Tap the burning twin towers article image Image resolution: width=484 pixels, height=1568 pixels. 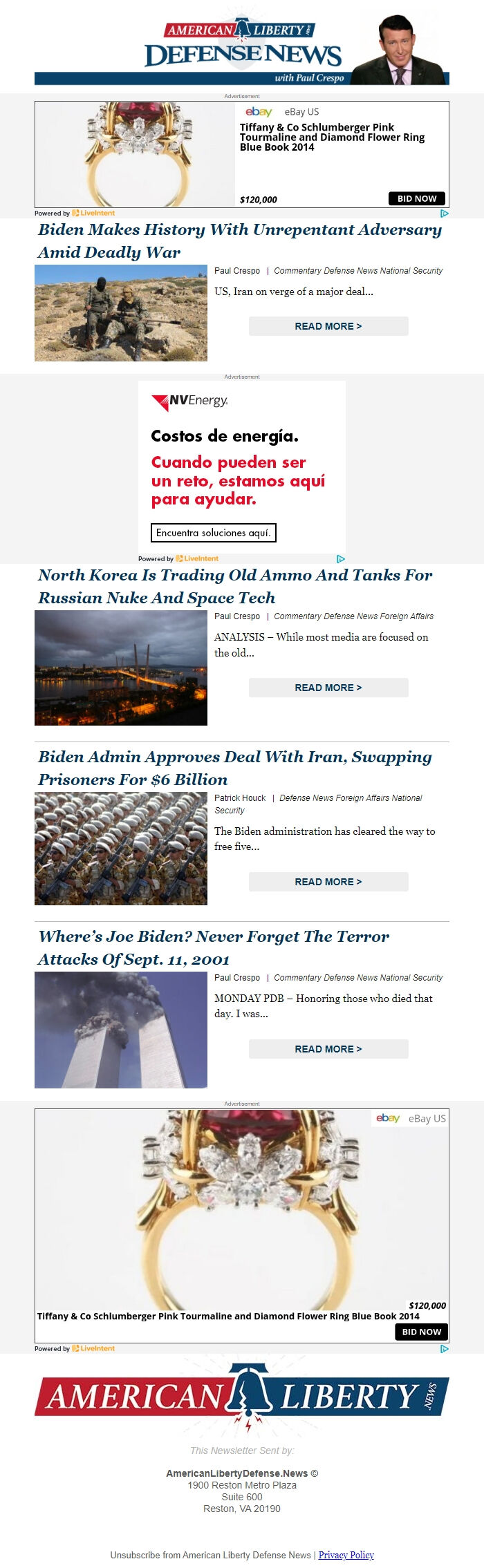(x=121, y=1030)
